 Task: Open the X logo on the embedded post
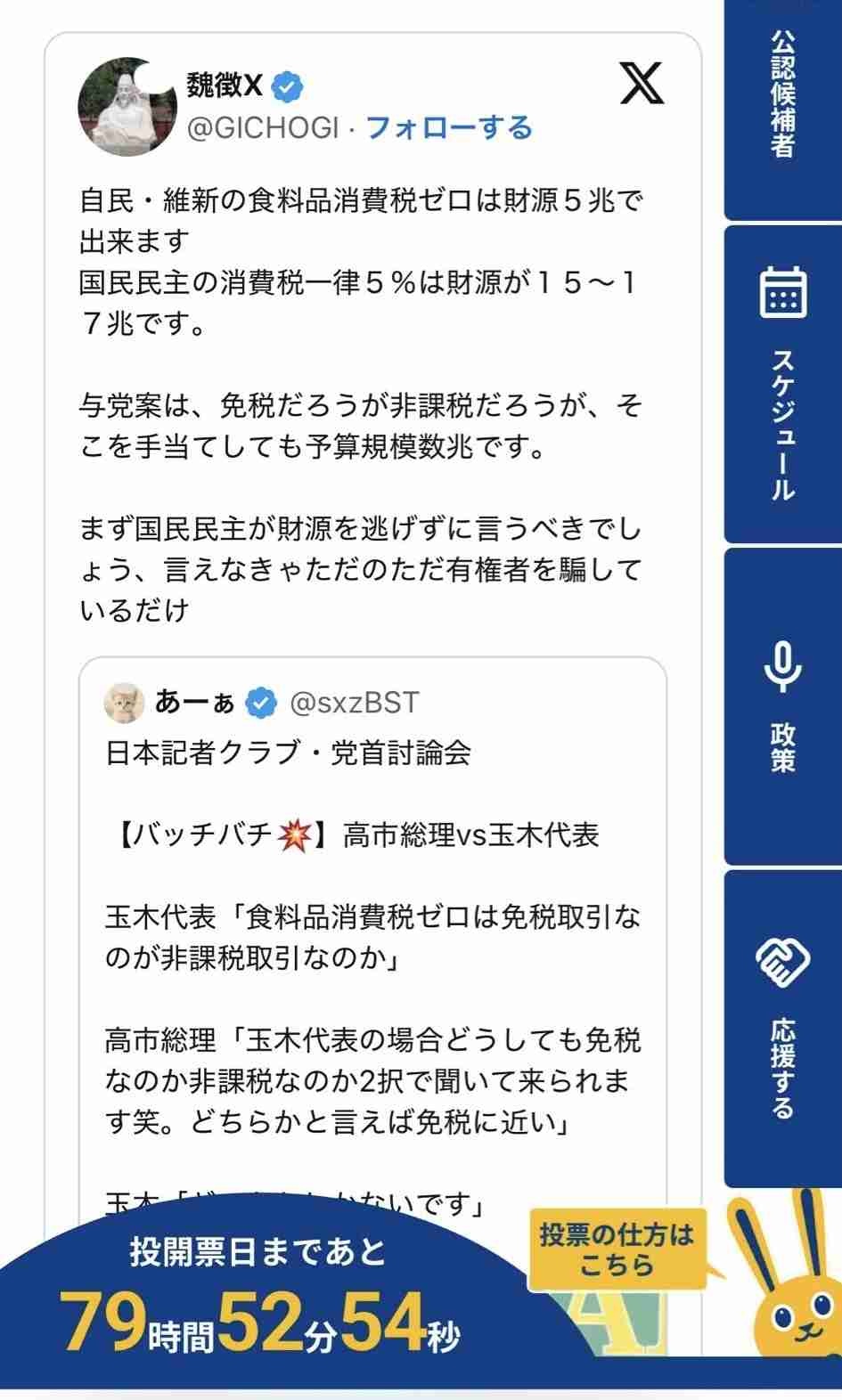[642, 84]
